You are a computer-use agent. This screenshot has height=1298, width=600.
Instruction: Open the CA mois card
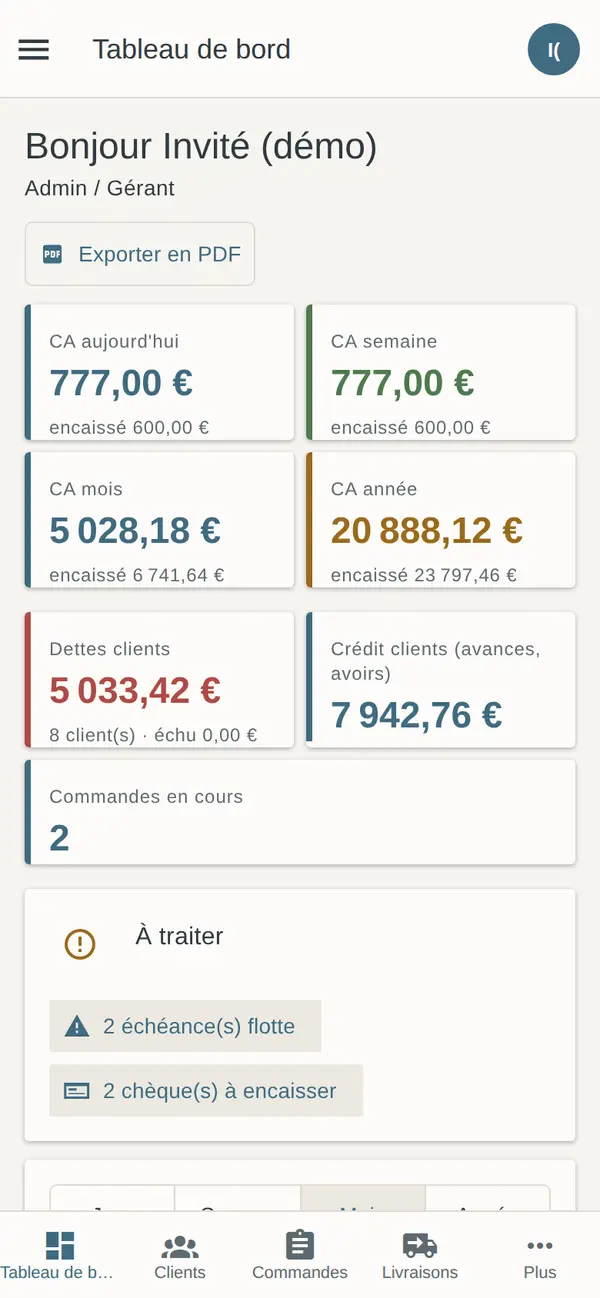point(160,520)
